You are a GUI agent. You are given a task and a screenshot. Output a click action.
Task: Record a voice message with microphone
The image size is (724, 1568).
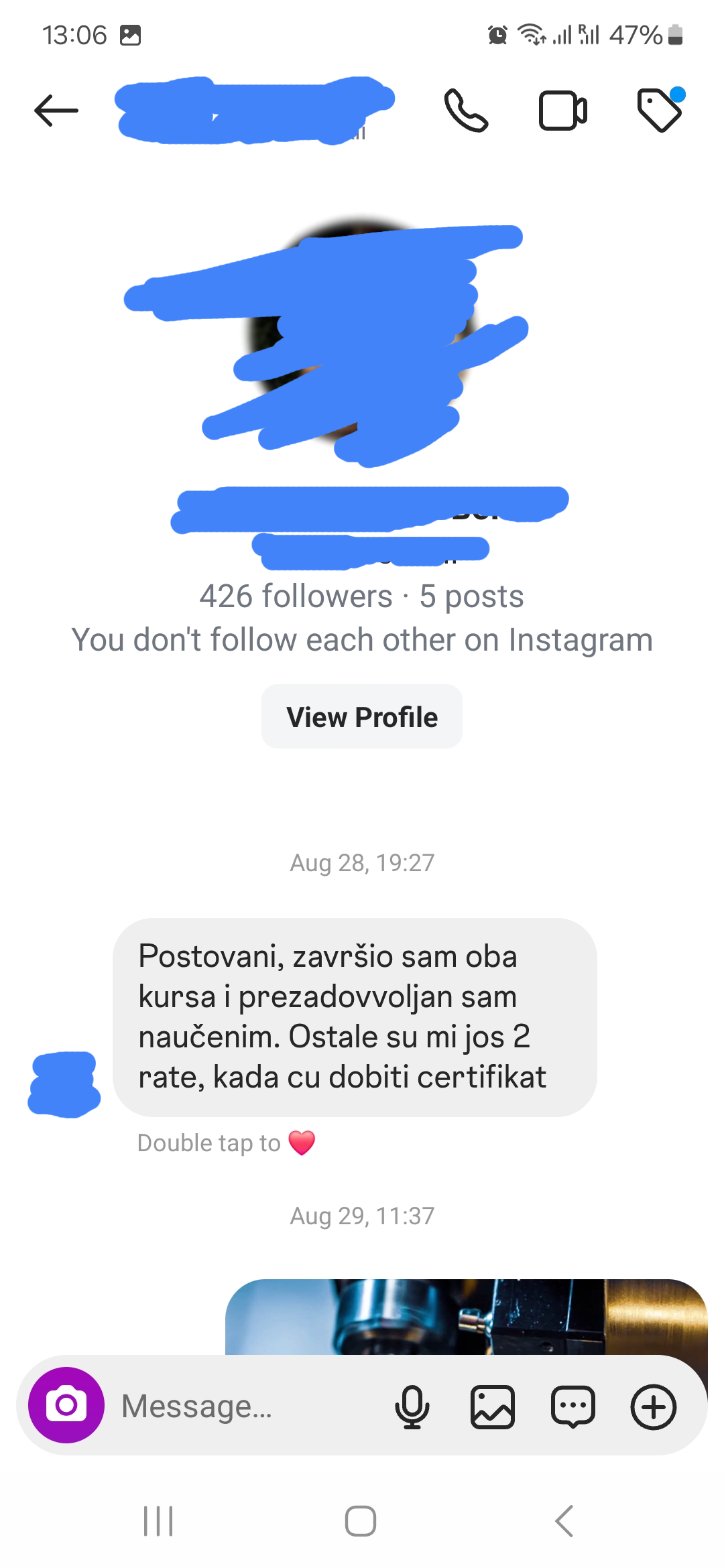tap(412, 1407)
